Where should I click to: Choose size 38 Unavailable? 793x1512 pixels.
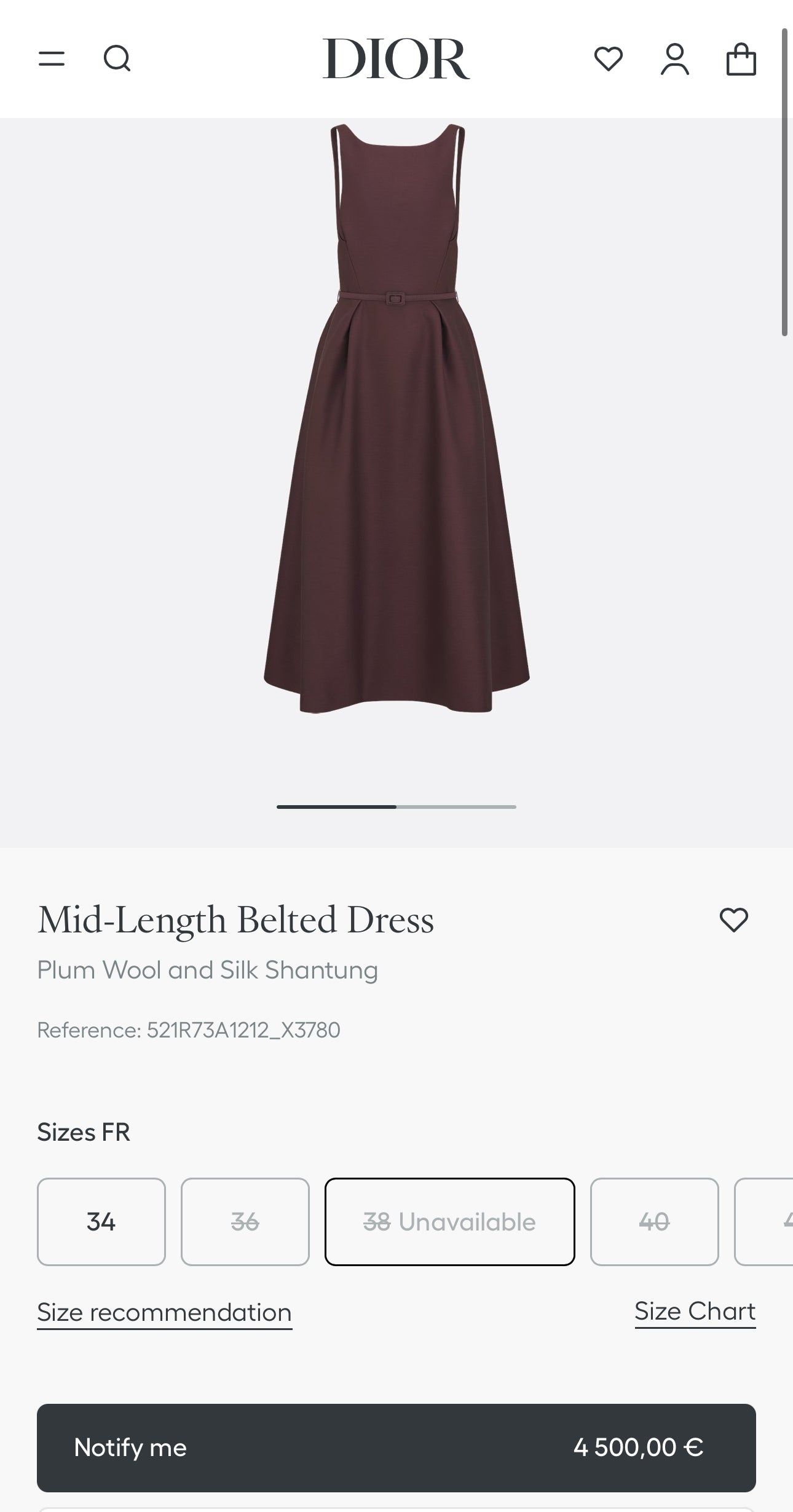(x=449, y=1222)
